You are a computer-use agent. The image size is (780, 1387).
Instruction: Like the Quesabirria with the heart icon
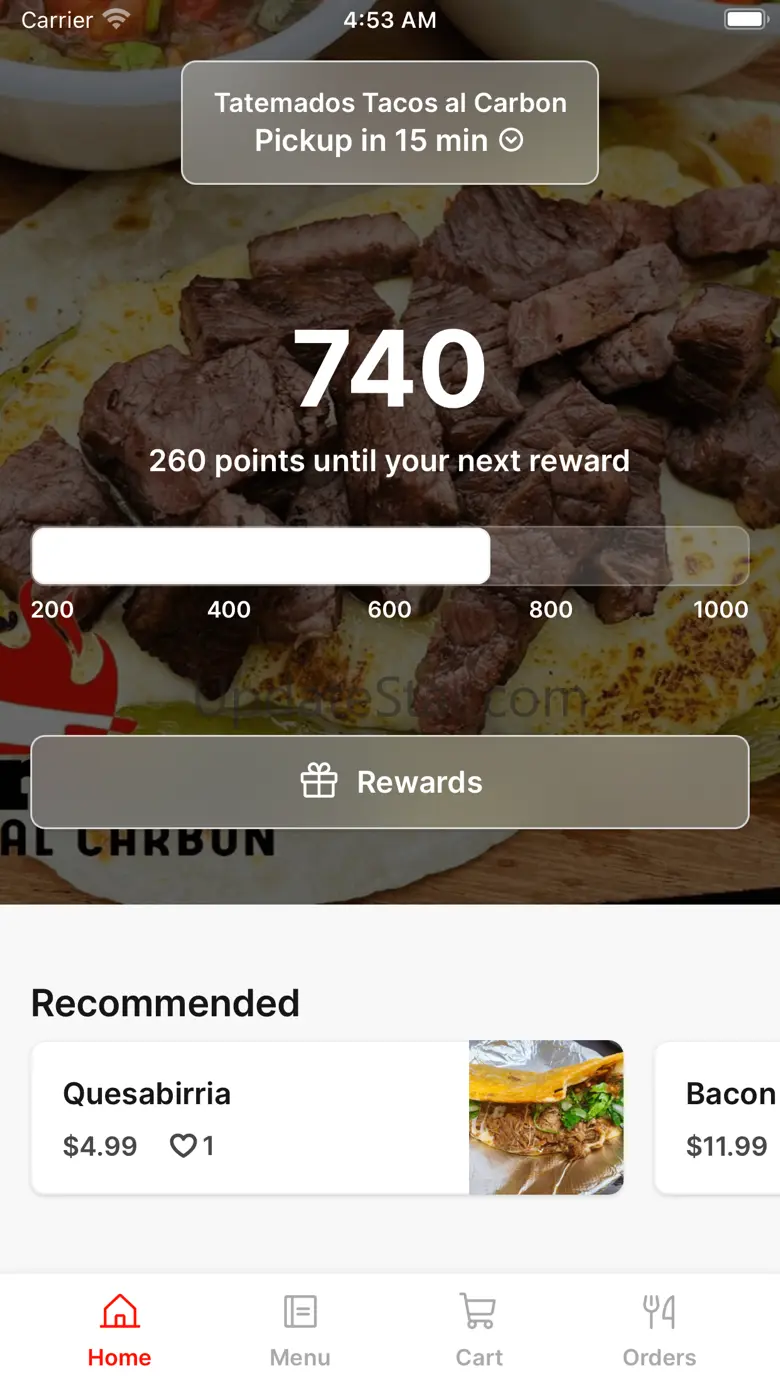[x=183, y=1146]
